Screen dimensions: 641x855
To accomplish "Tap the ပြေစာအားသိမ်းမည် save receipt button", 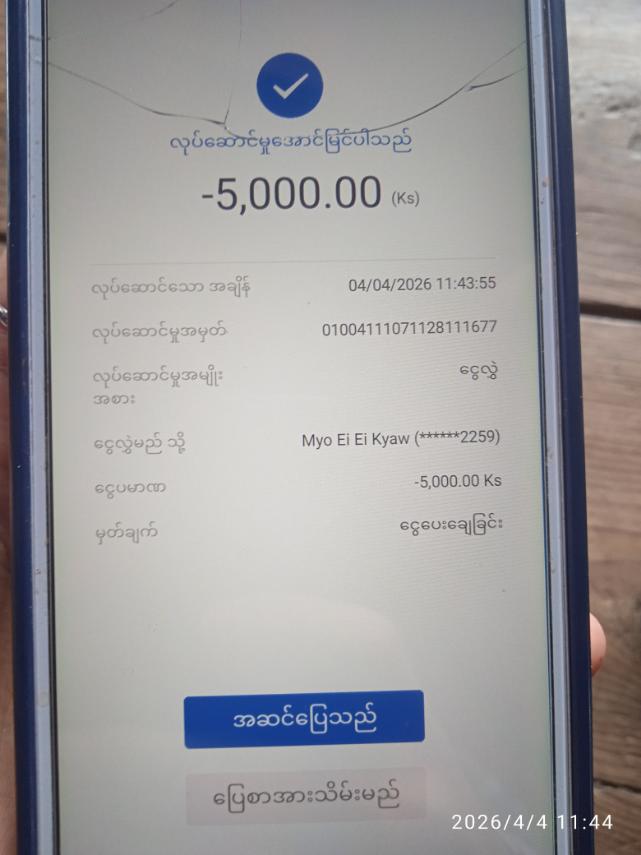I will 307,795.
